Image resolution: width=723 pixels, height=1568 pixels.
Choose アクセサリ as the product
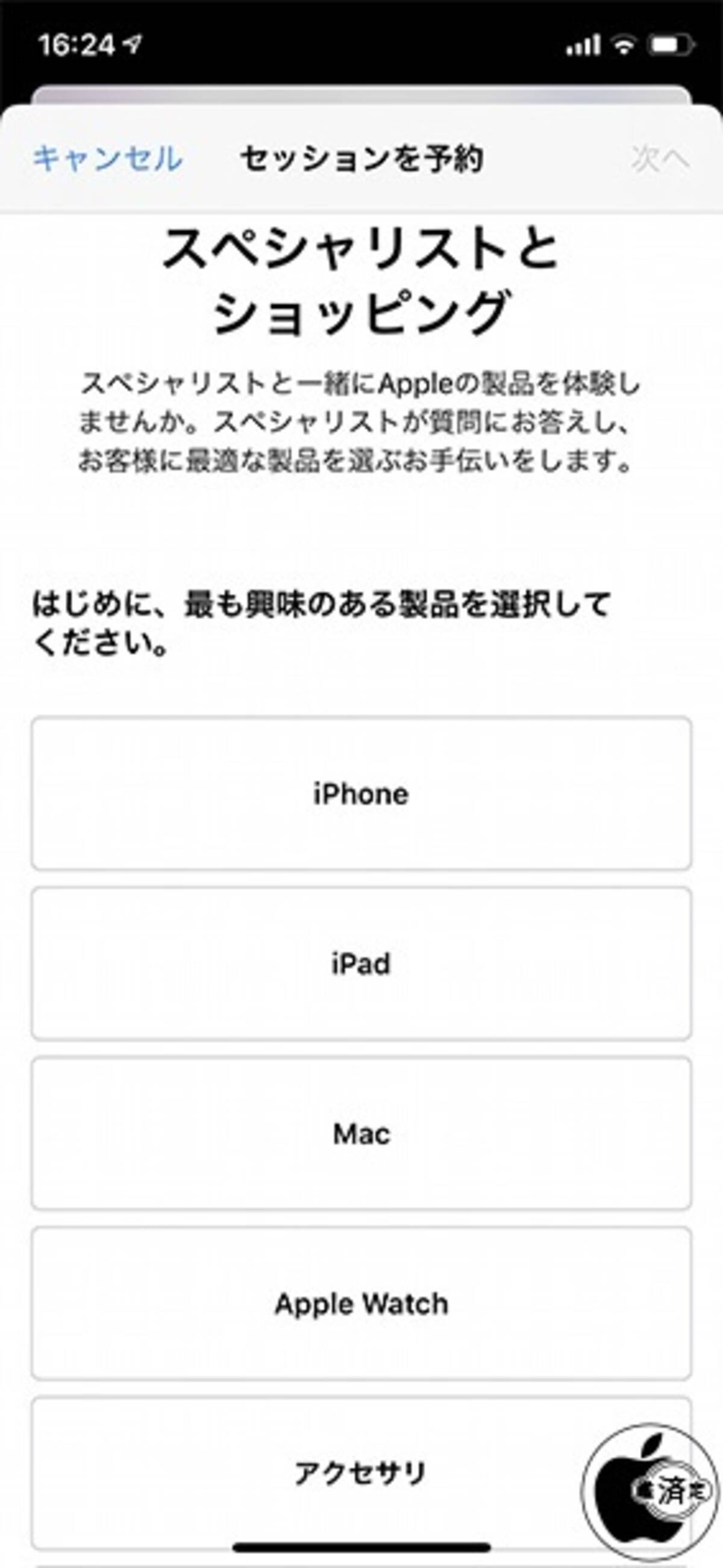tap(361, 1473)
